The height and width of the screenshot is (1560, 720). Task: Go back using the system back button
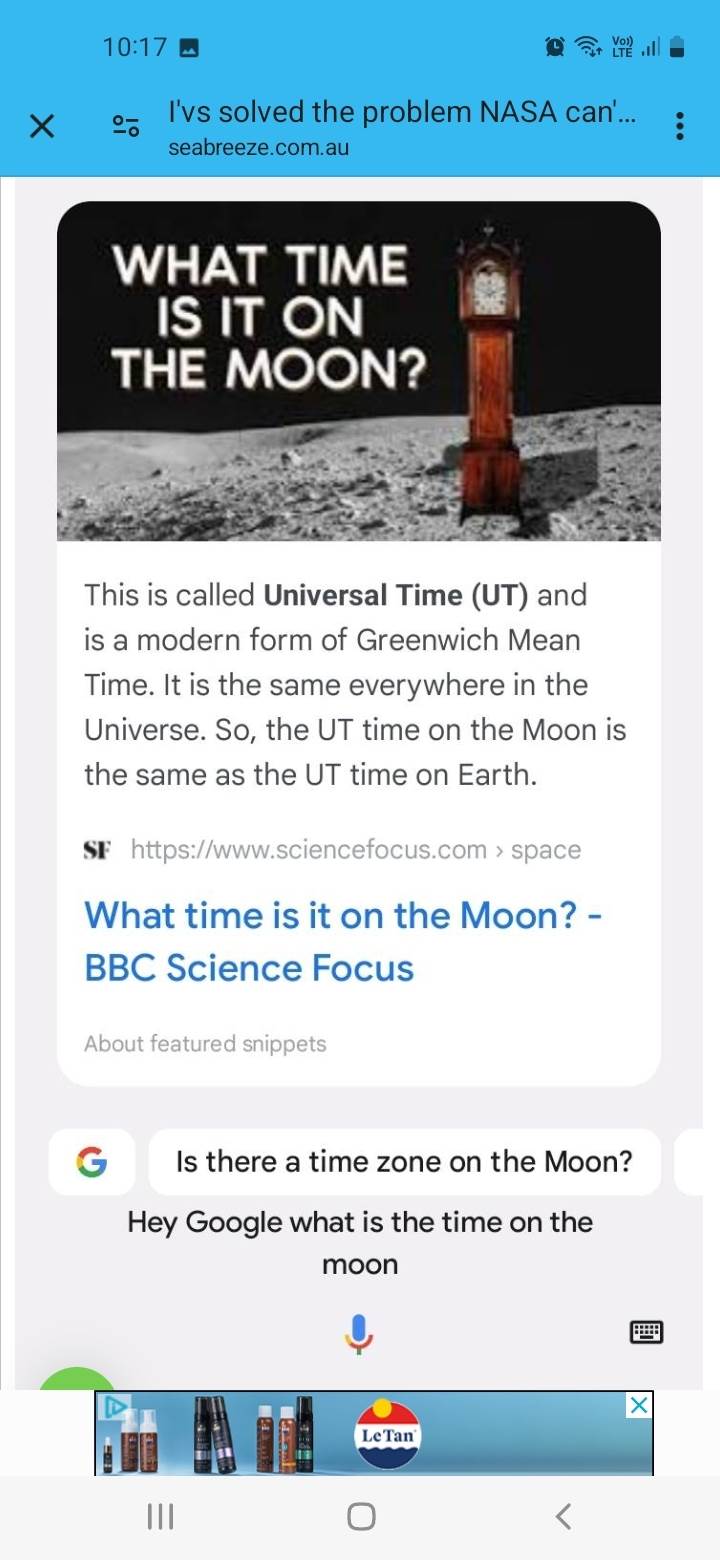pos(563,1517)
